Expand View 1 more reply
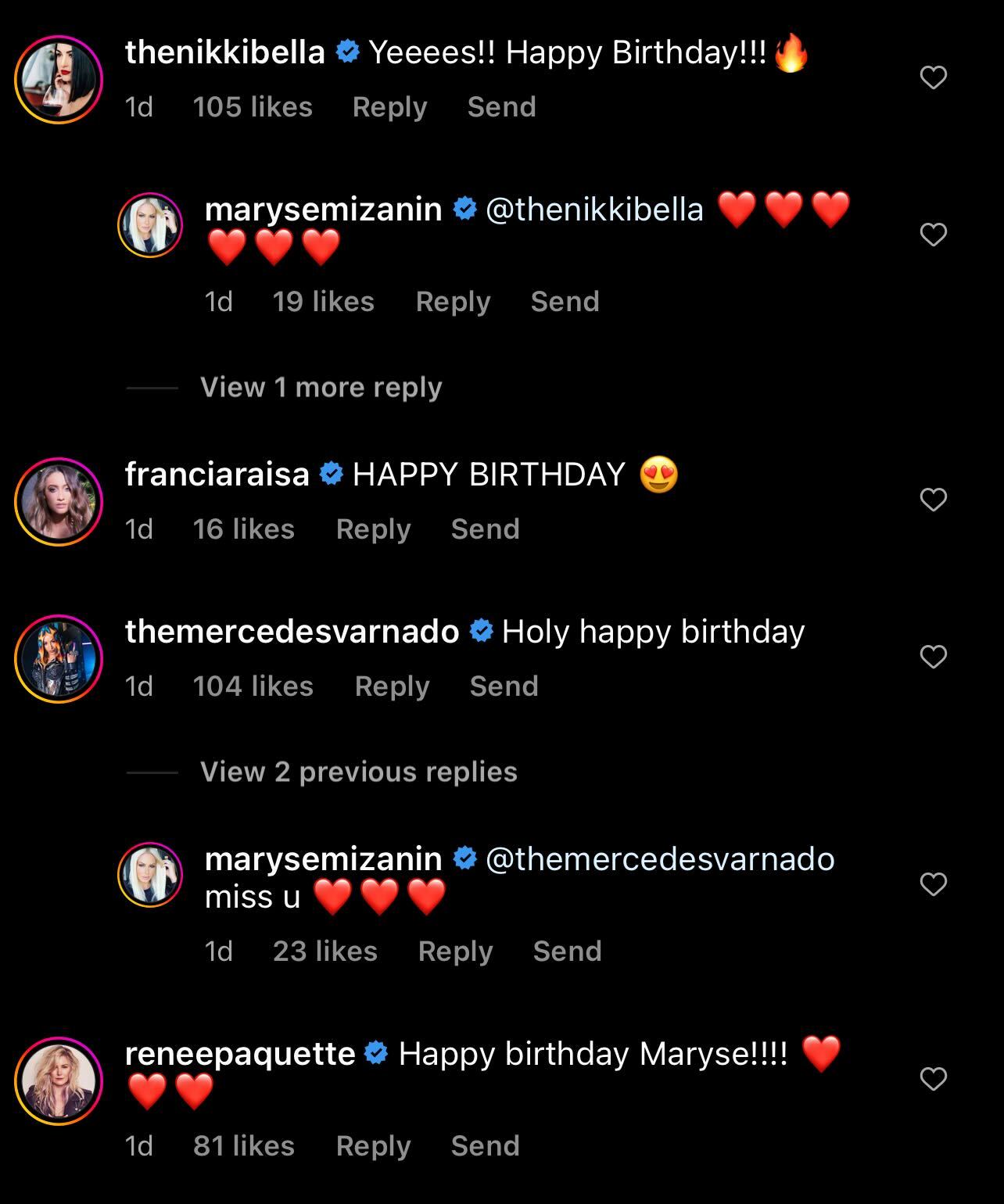This screenshot has height=1204, width=1004. [321, 387]
